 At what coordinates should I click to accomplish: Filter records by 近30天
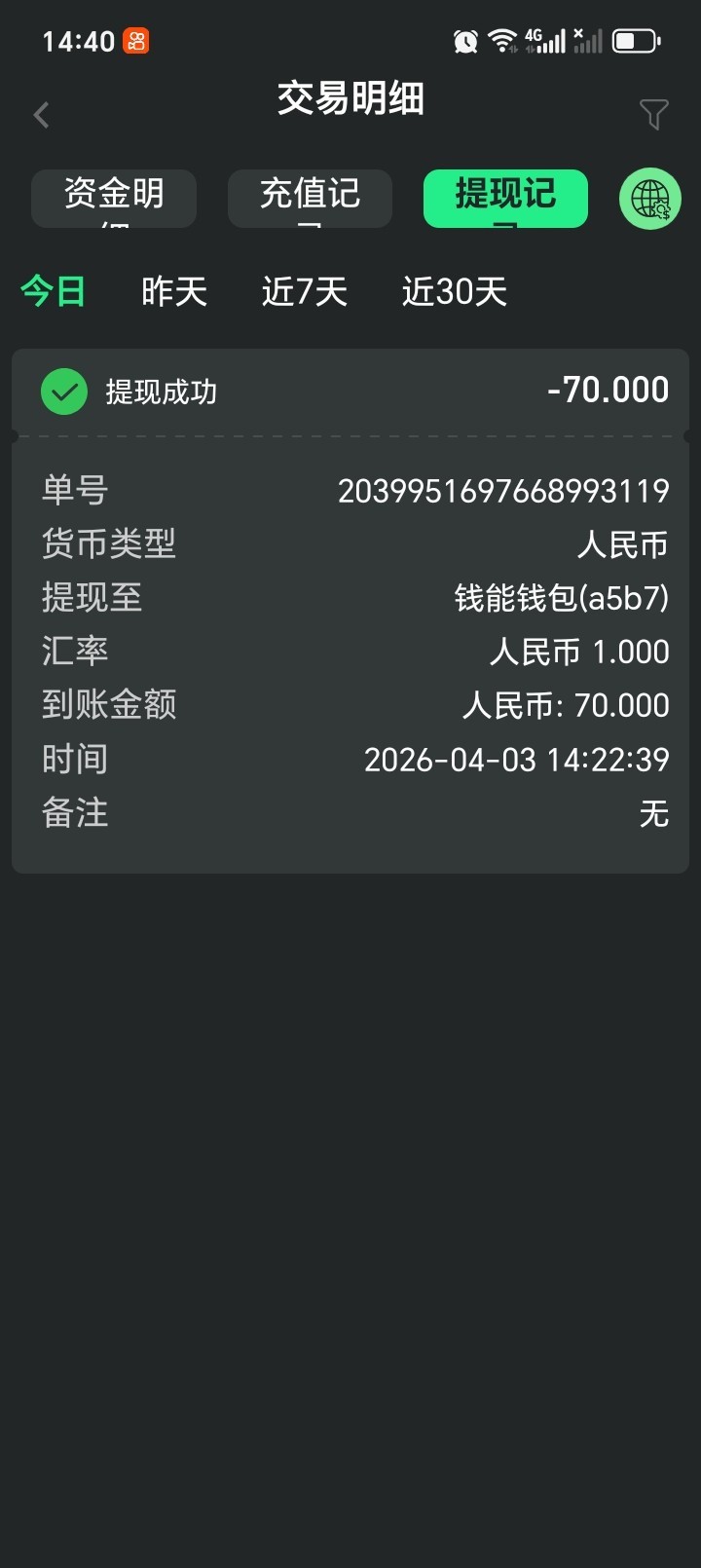pos(454,291)
